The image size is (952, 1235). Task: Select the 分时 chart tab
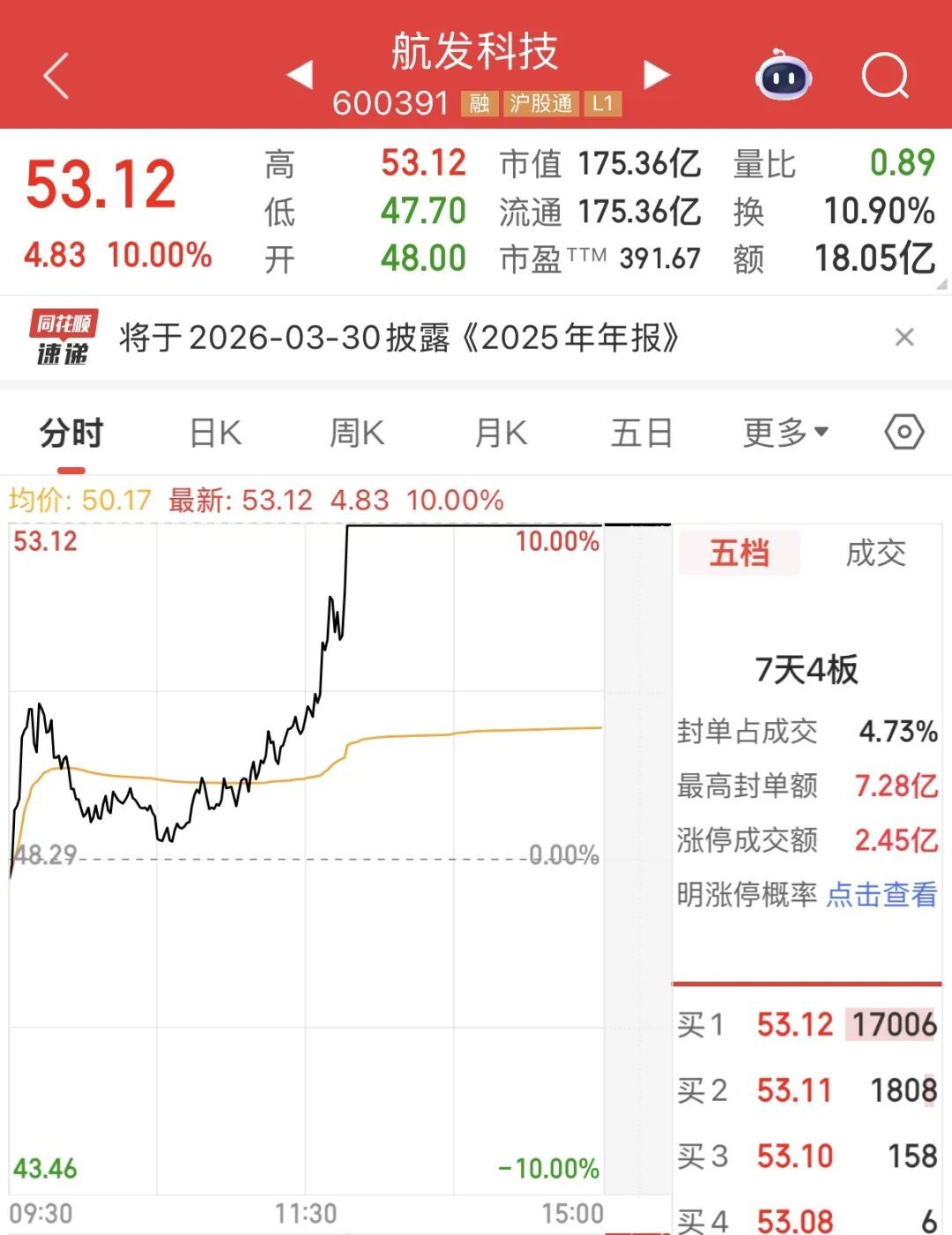point(71,434)
